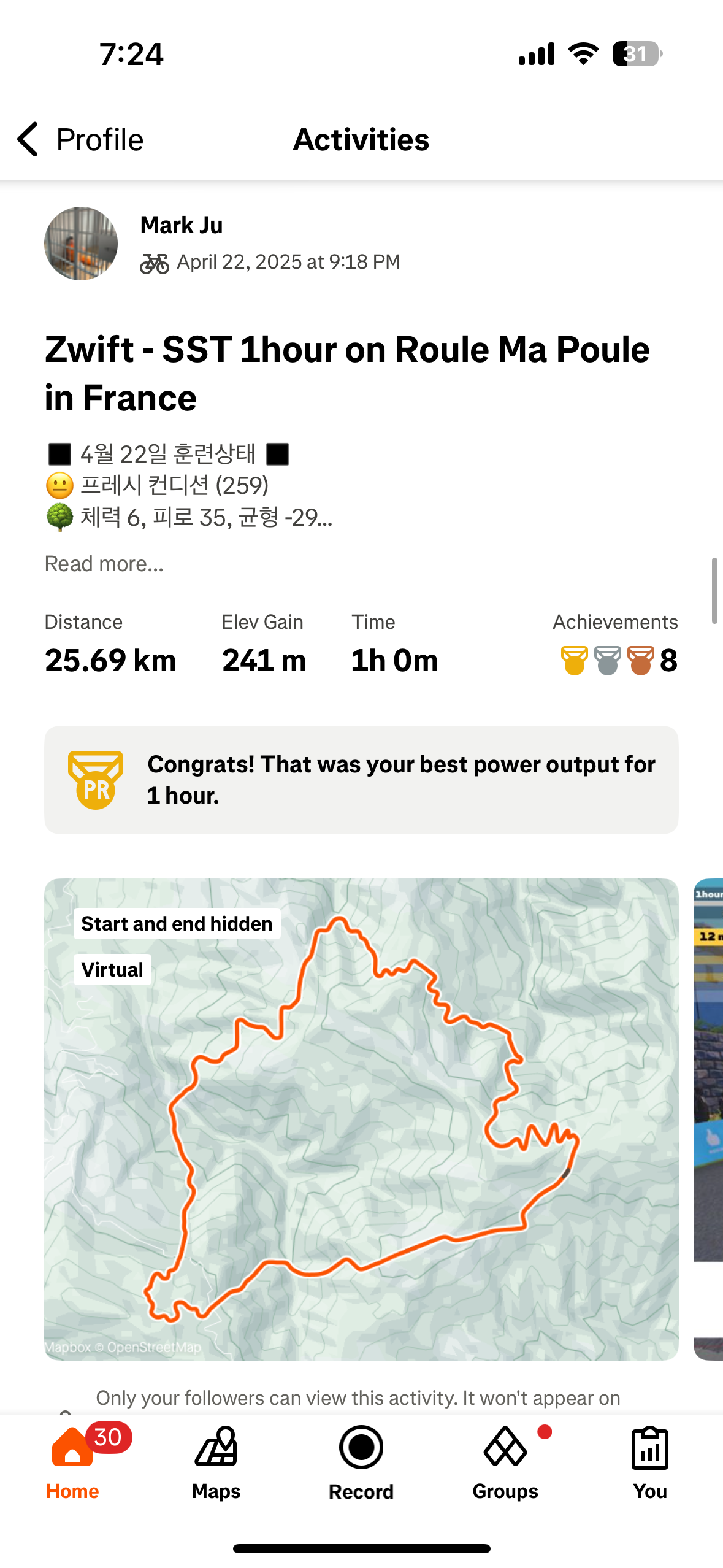723x1568 pixels.
Task: Open Mark Ju's profile avatar
Action: [x=81, y=244]
